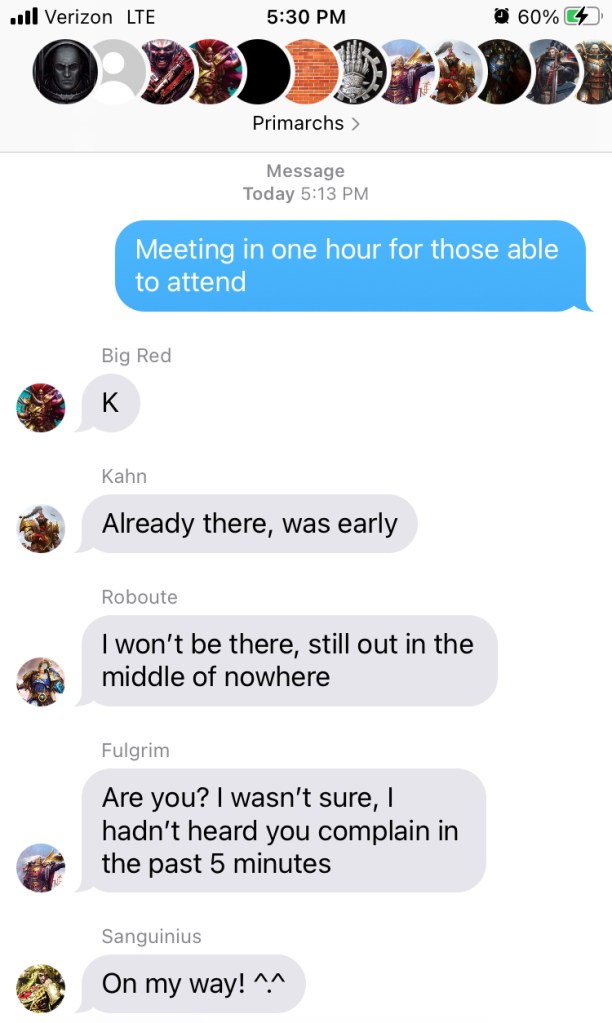Tap Big Red's avatar beside the K message
The width and height of the screenshot is (612, 1023).
(41, 408)
